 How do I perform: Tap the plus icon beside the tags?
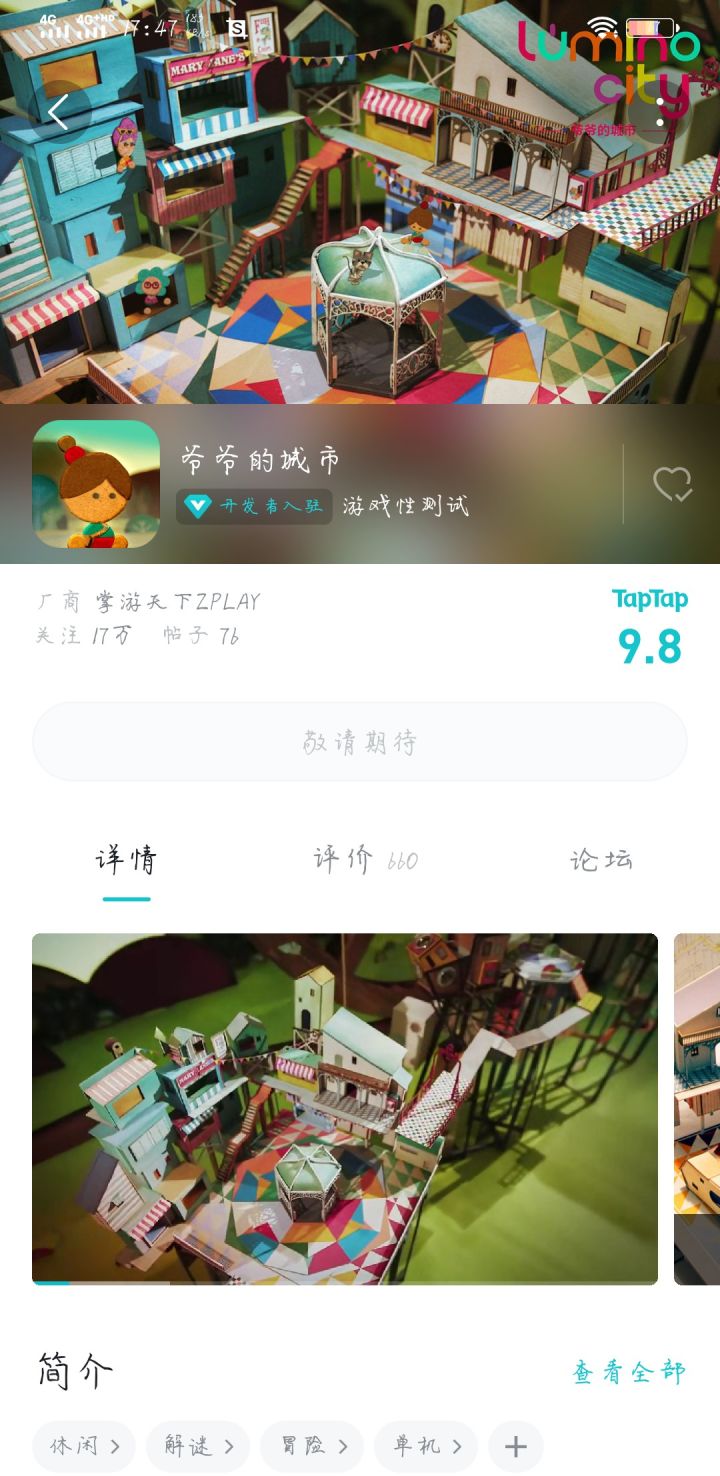[x=515, y=1446]
